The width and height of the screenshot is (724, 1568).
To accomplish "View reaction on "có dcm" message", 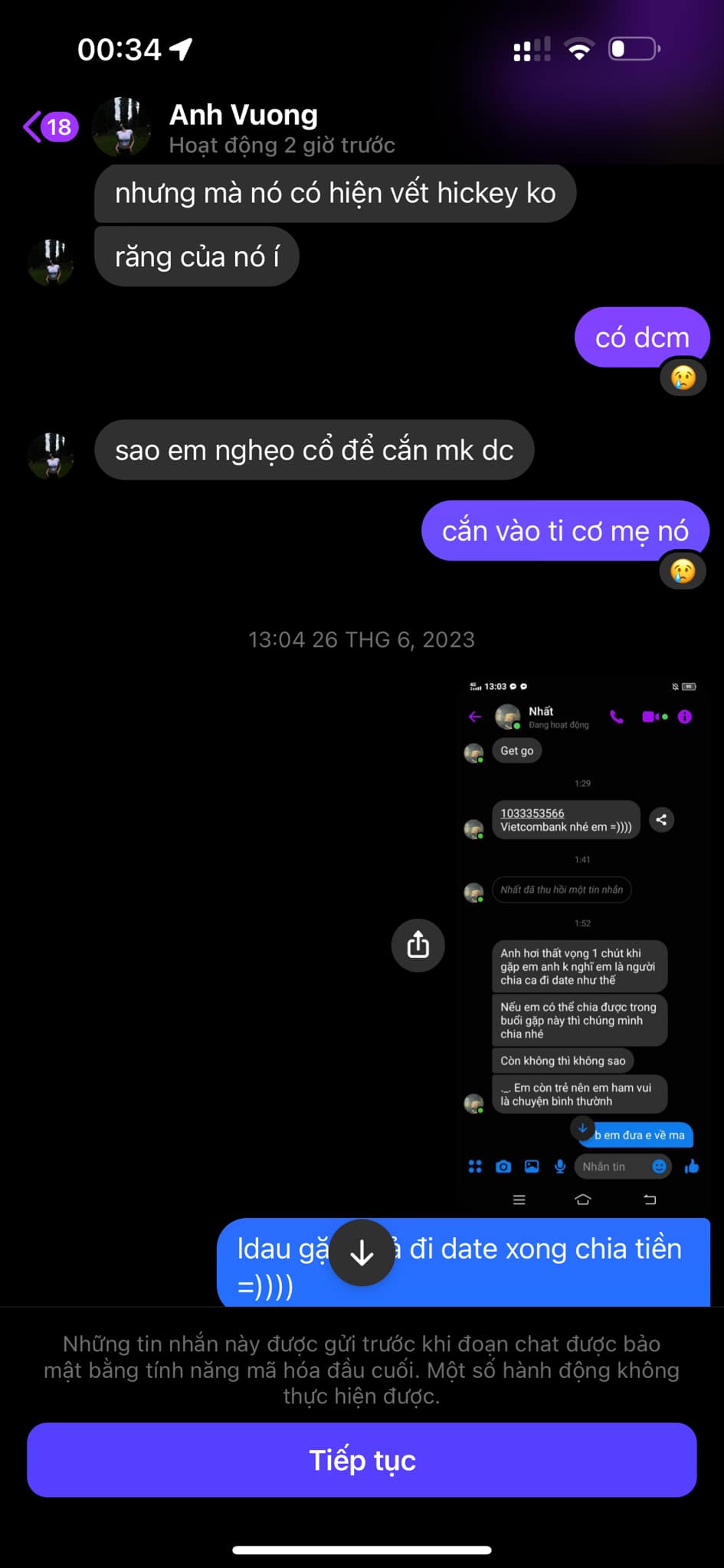I will [x=683, y=377].
